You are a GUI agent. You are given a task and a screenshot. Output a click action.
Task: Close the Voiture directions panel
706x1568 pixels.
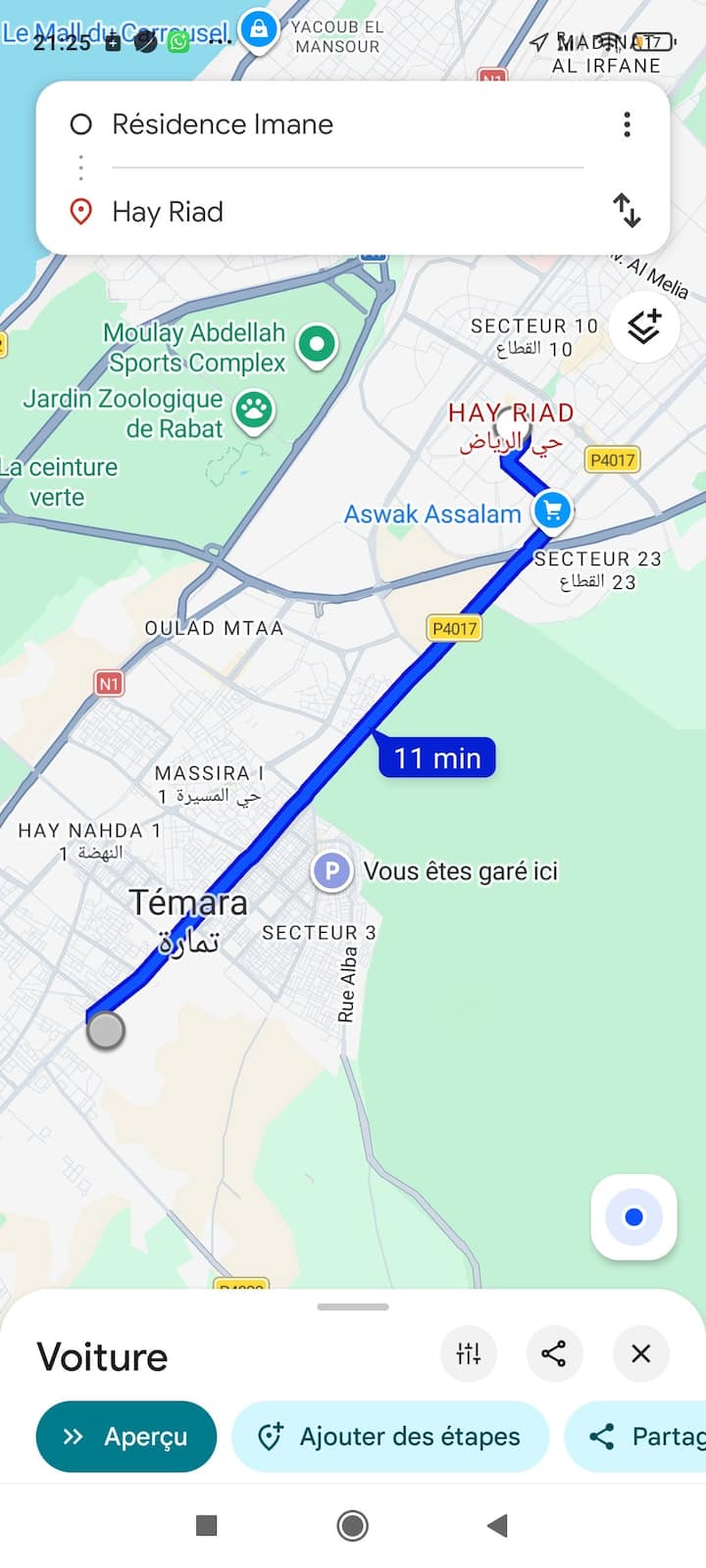tap(640, 1353)
